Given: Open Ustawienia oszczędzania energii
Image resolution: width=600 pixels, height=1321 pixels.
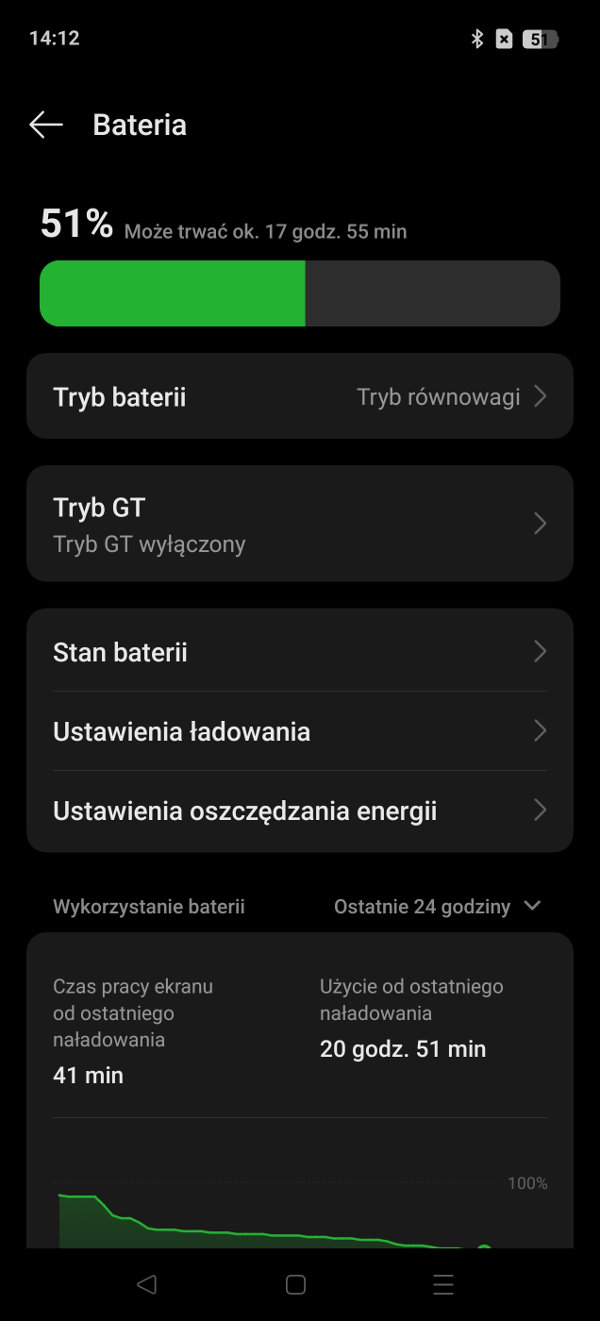Looking at the screenshot, I should tap(300, 810).
